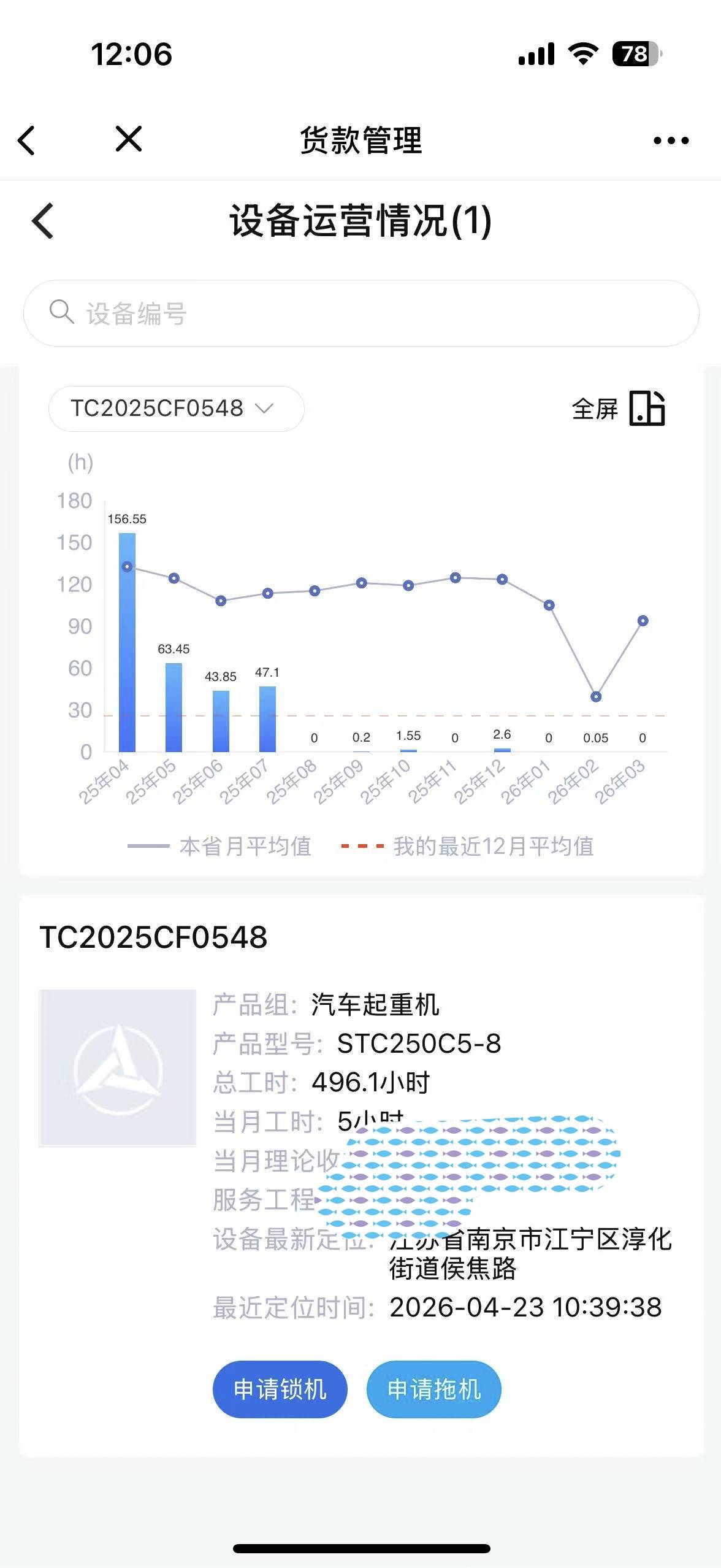Tap 申请拖机 button
The width and height of the screenshot is (721, 1568).
(x=434, y=1389)
